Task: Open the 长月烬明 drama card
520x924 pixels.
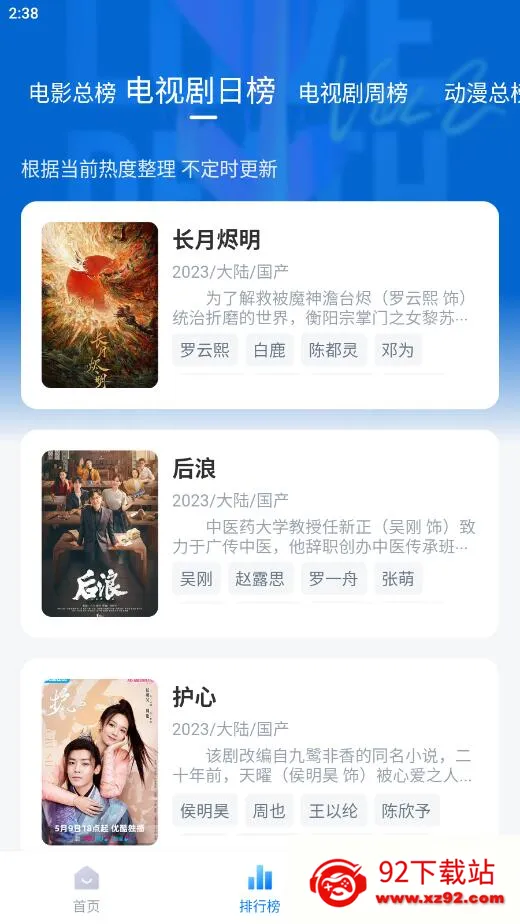Action: point(260,305)
